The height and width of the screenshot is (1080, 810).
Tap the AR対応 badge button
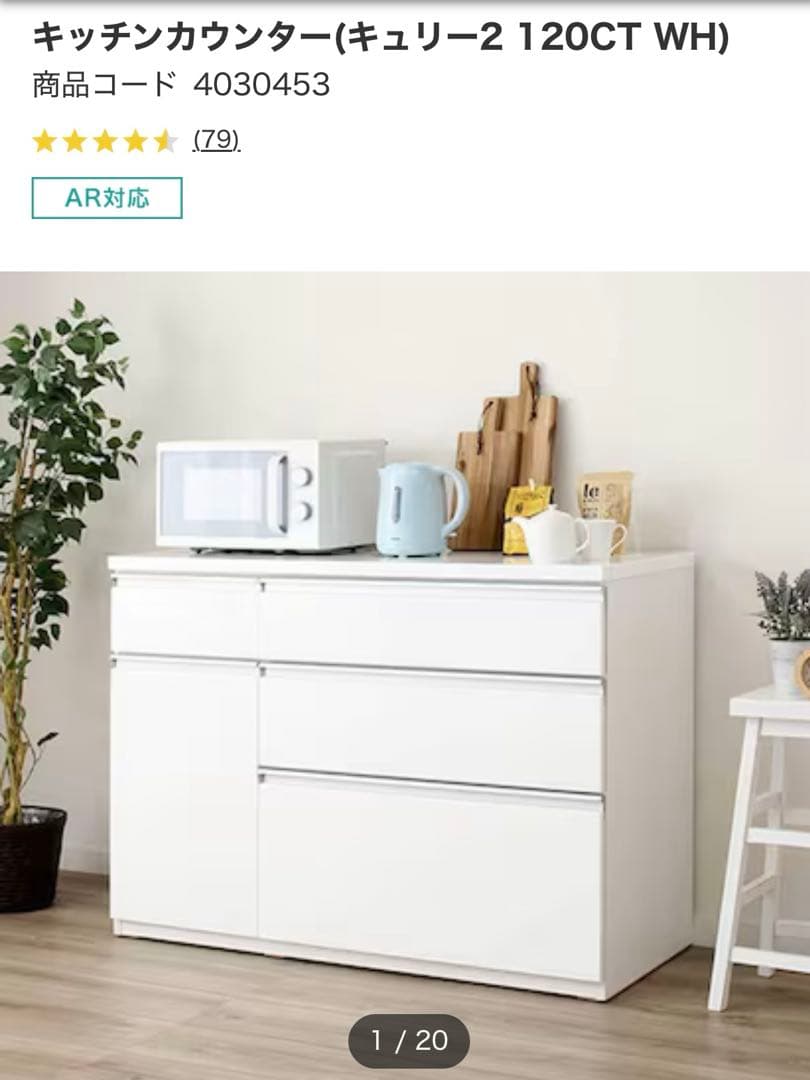(x=107, y=198)
